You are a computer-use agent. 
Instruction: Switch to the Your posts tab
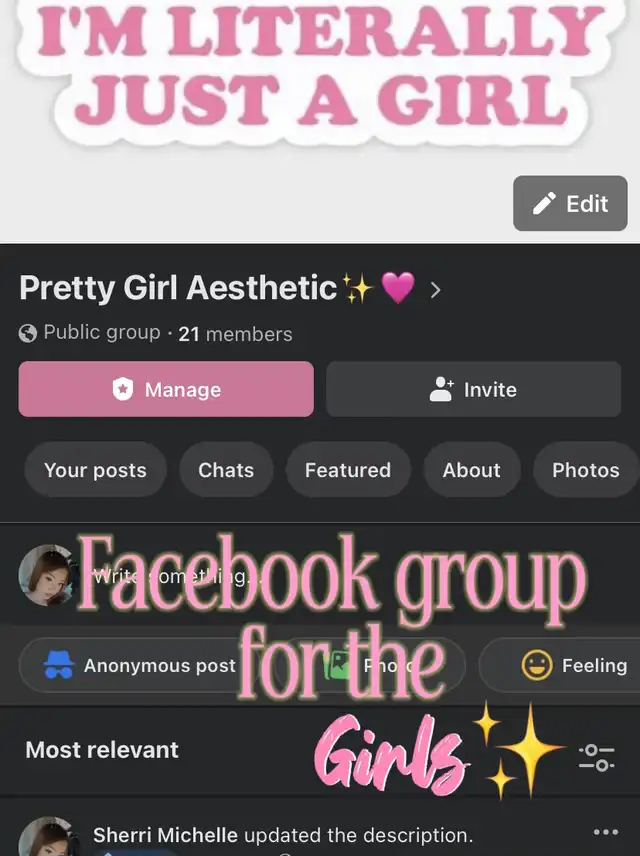click(x=95, y=470)
